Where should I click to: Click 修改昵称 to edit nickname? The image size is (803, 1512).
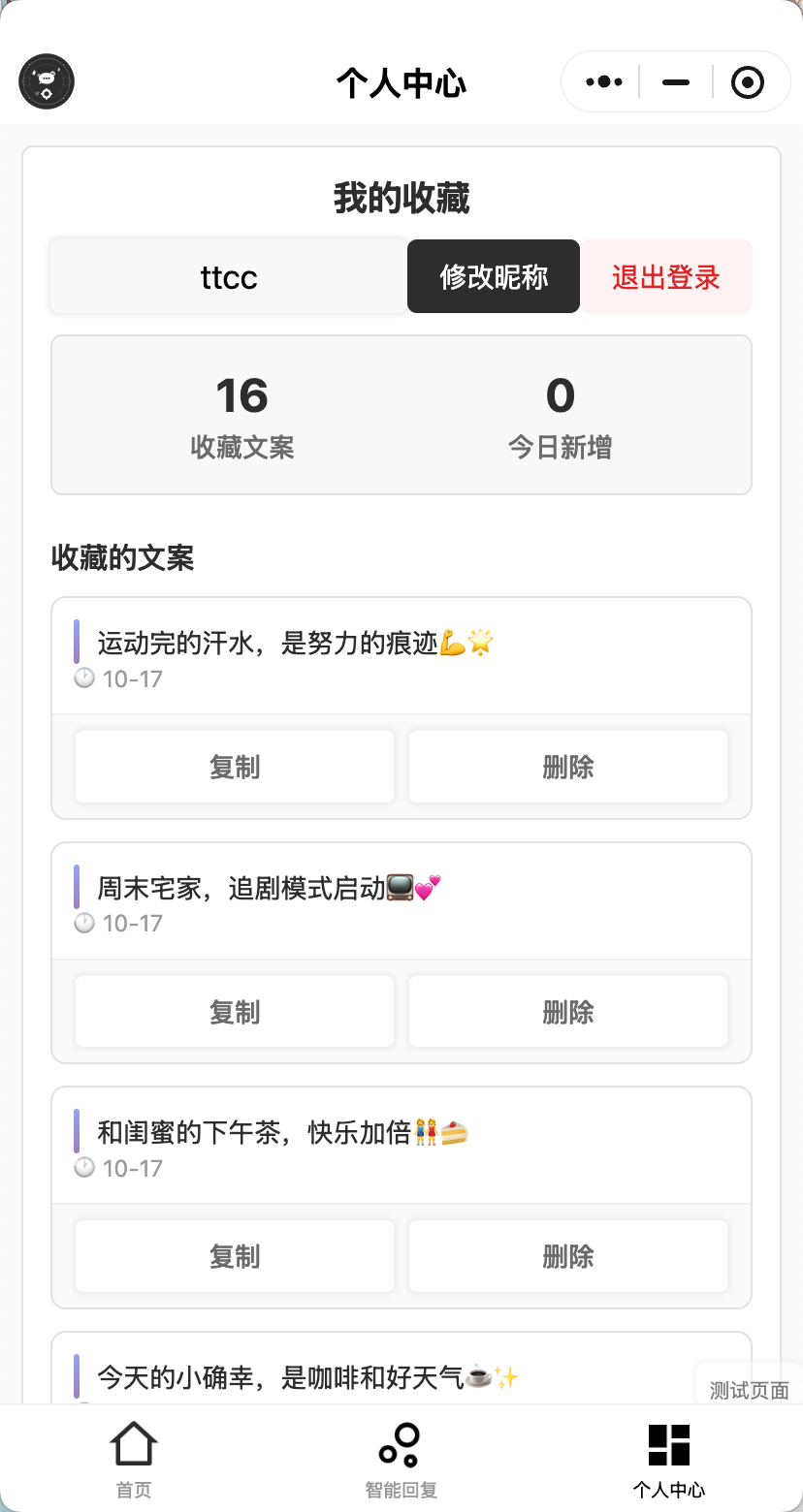click(493, 276)
